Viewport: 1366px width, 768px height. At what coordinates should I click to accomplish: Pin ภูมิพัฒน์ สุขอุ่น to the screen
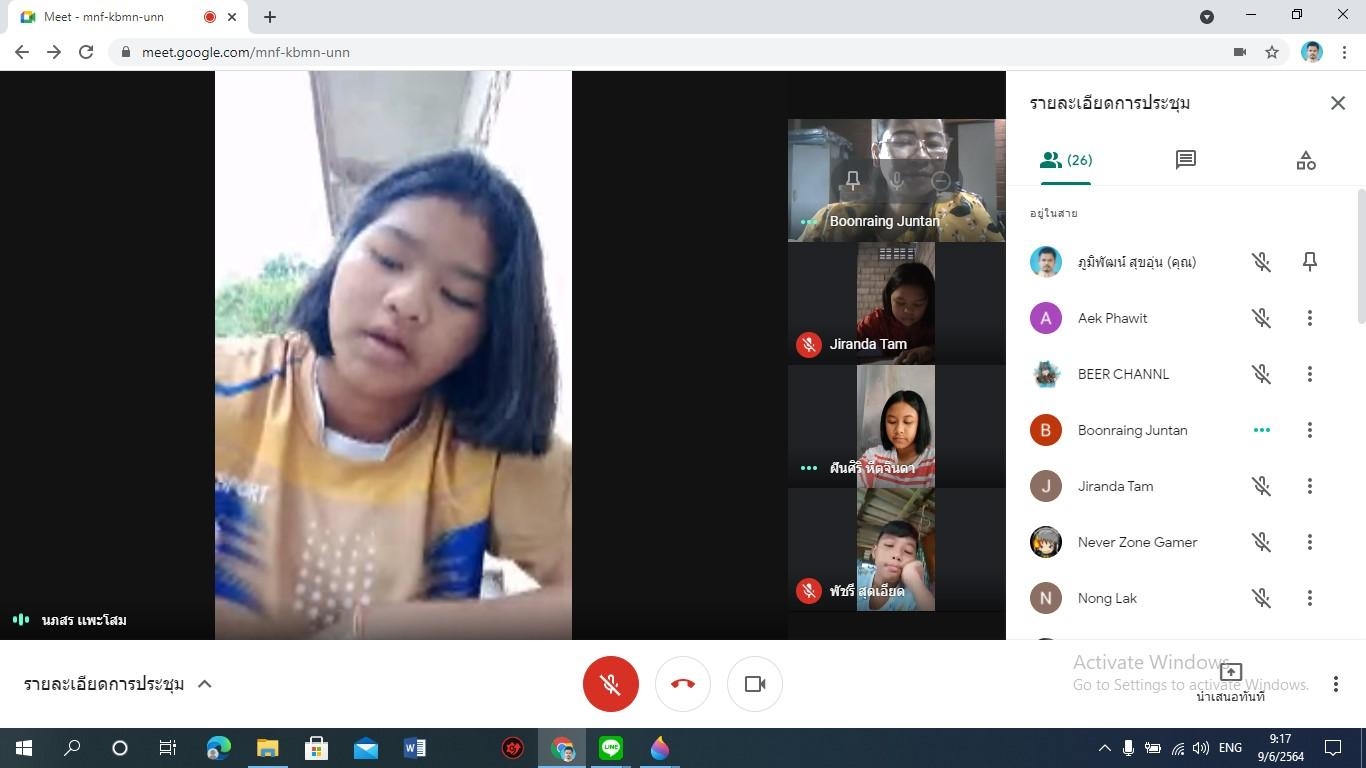1309,262
